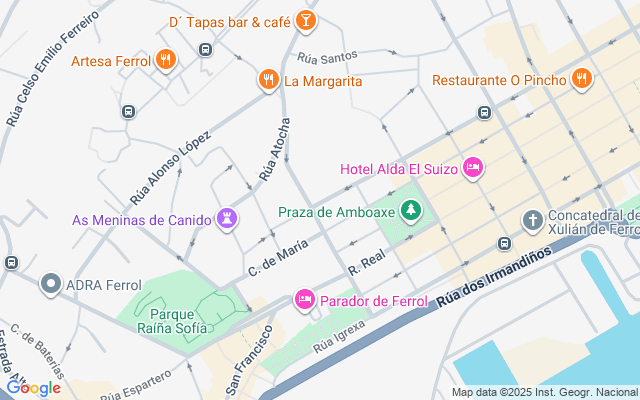This screenshot has height=400, width=640.
Task: Open As Meninas de Canido marker
Action: 229,219
